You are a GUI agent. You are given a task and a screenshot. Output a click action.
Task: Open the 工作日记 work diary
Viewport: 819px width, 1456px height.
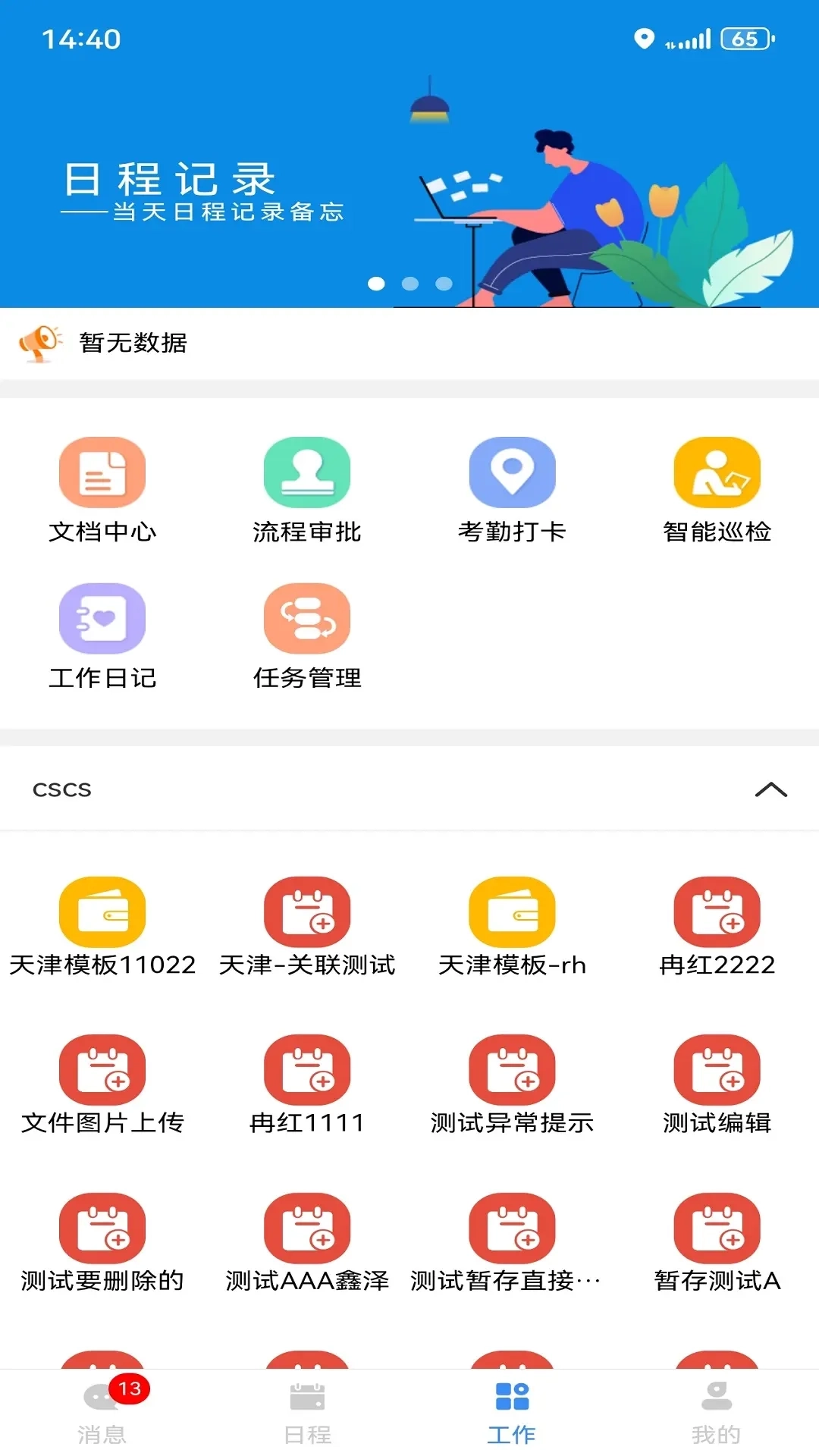[x=102, y=635]
